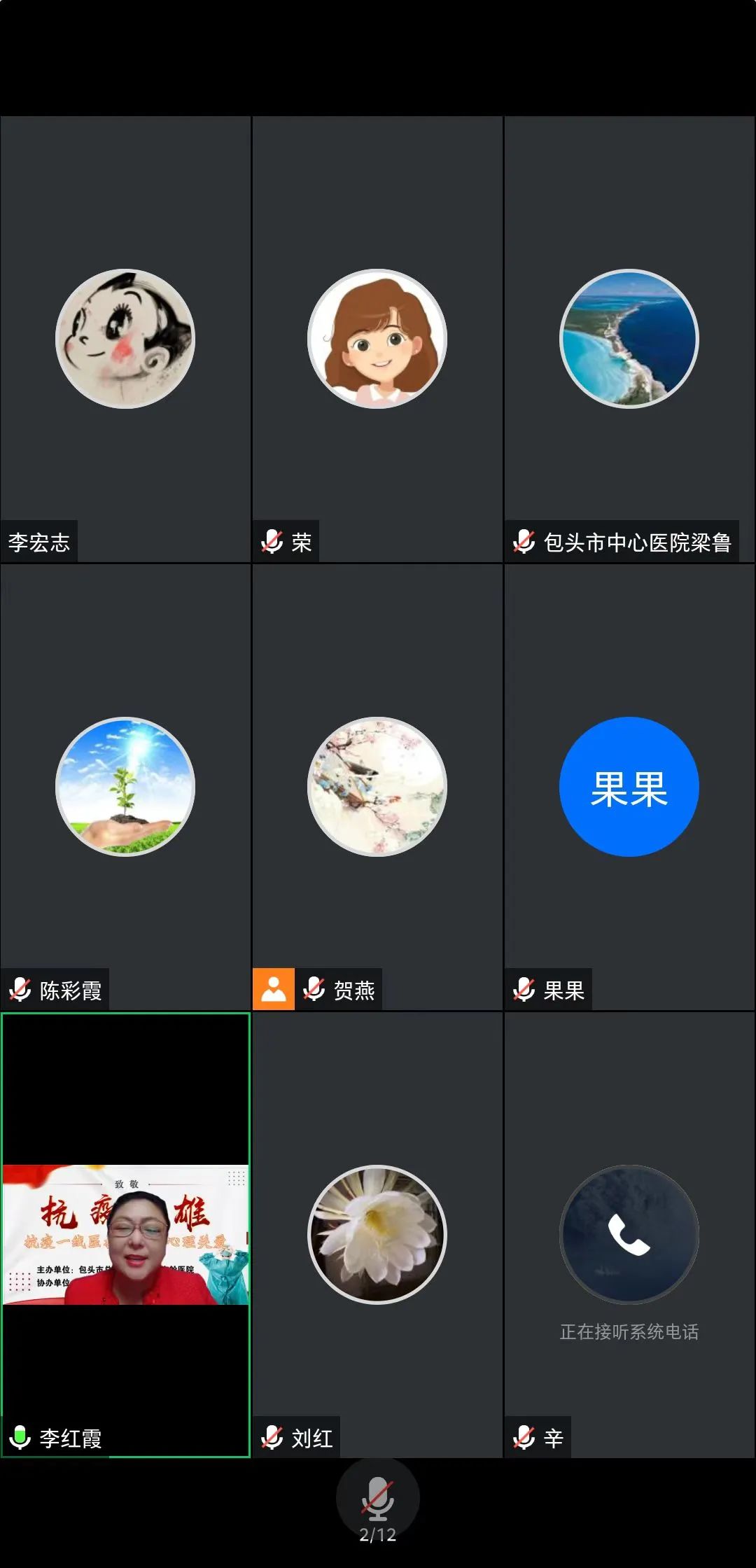Viewport: 756px width, 1568px height.
Task: Tap the 果果 participant tile
Action: pos(629,787)
